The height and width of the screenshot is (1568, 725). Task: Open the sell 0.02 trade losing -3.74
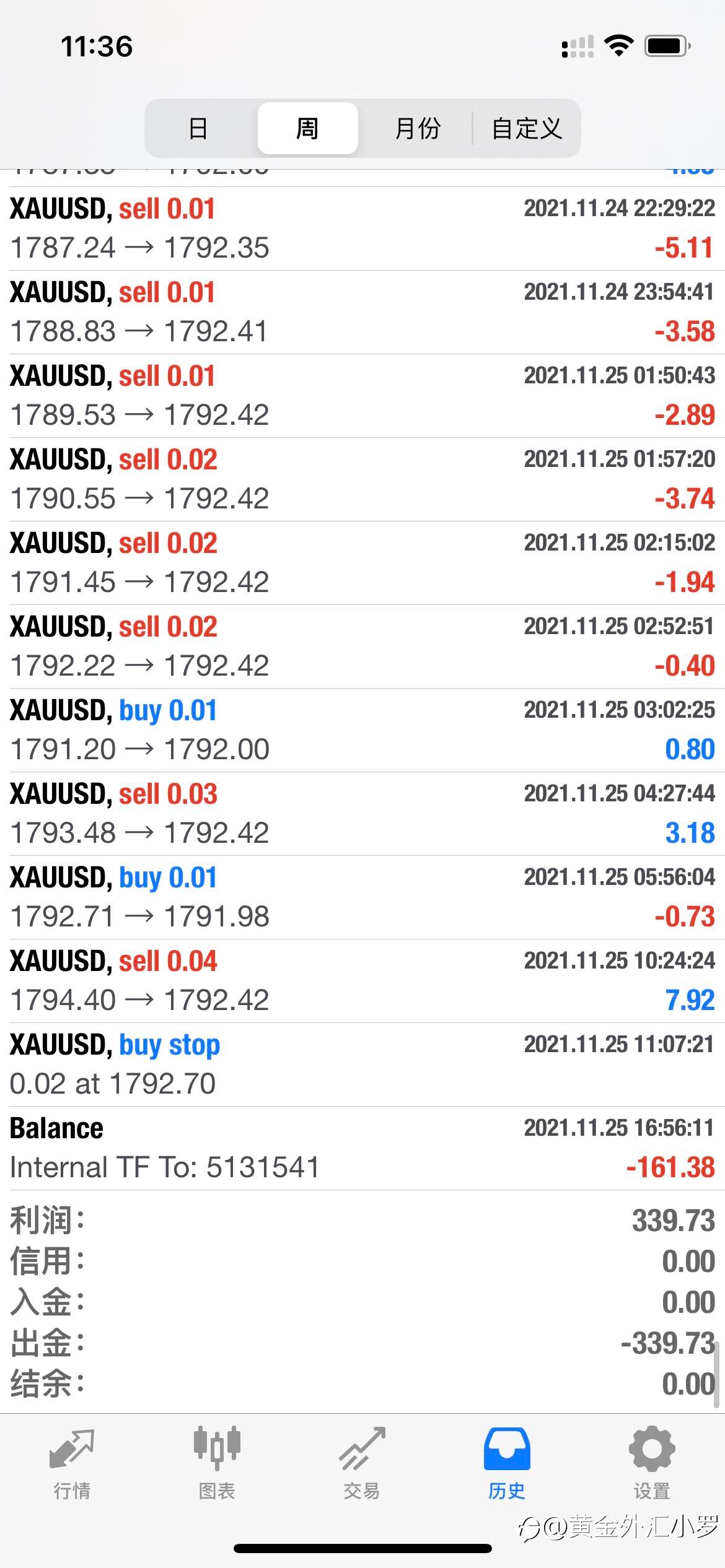362,479
